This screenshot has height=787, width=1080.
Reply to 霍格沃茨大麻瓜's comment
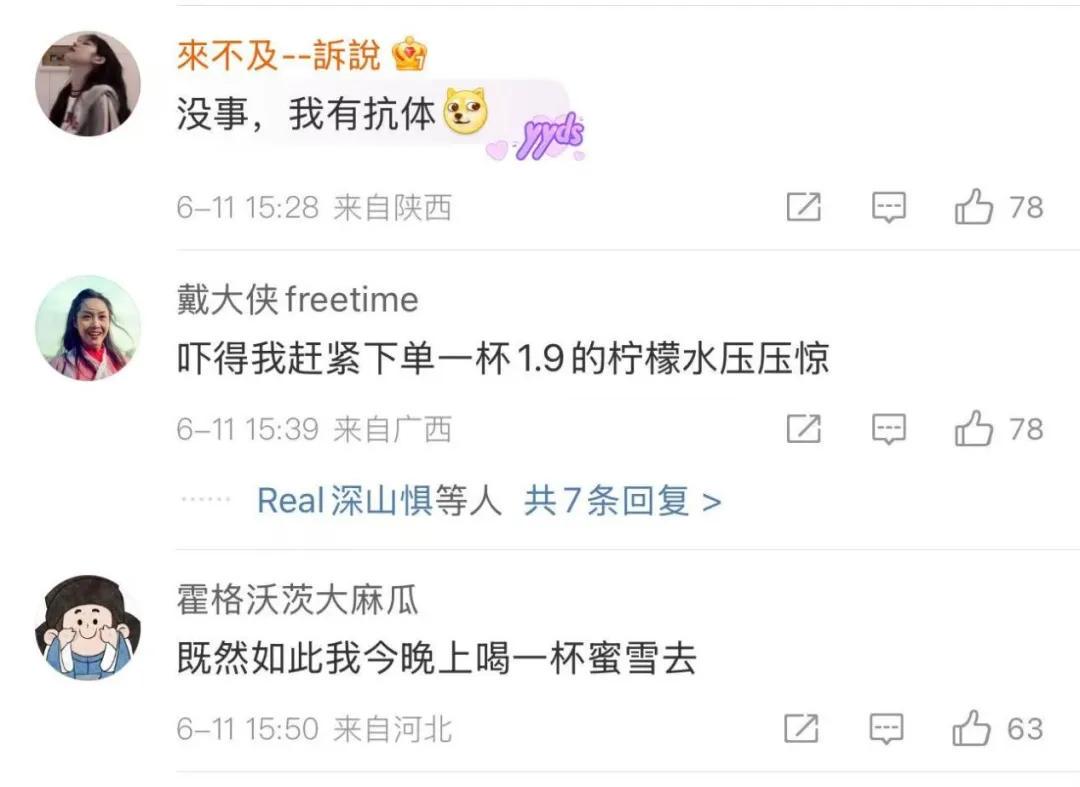(888, 730)
